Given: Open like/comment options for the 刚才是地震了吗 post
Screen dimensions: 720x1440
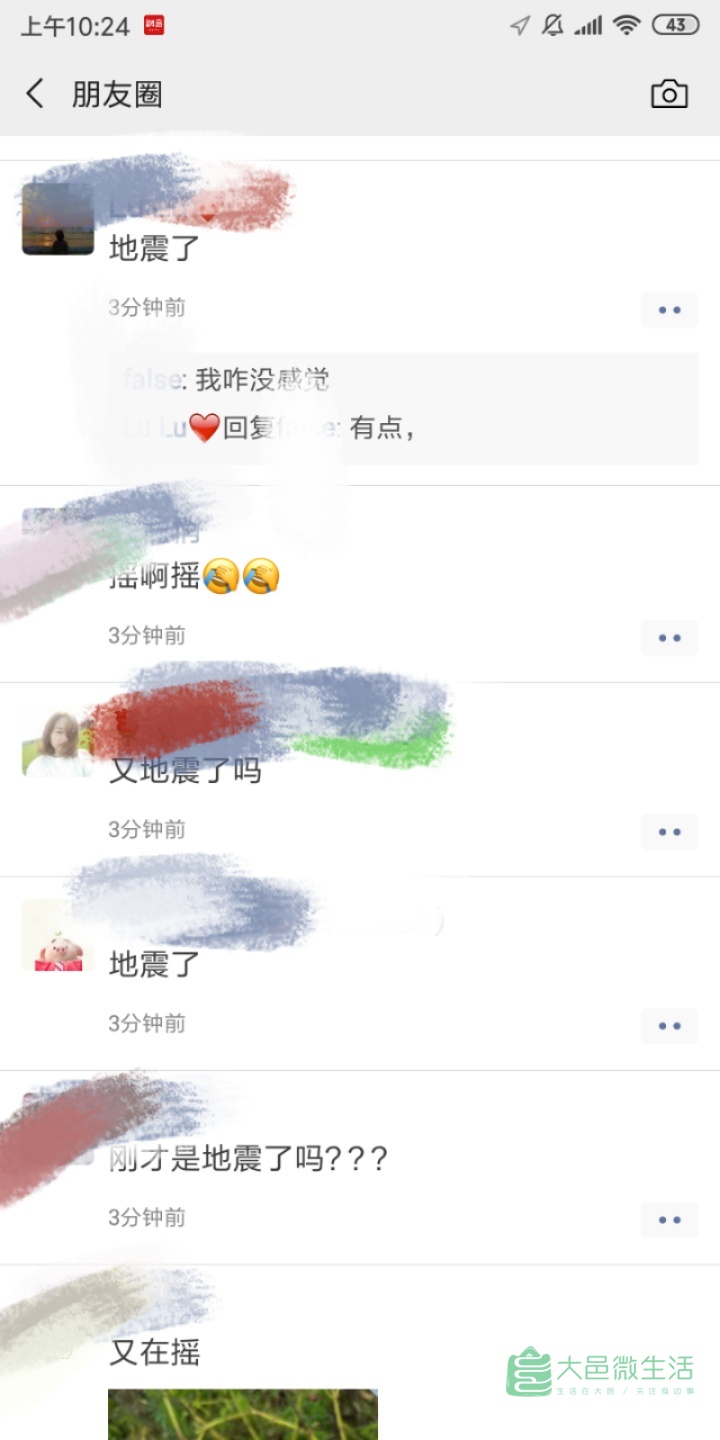Looking at the screenshot, I should pyautogui.click(x=669, y=1219).
